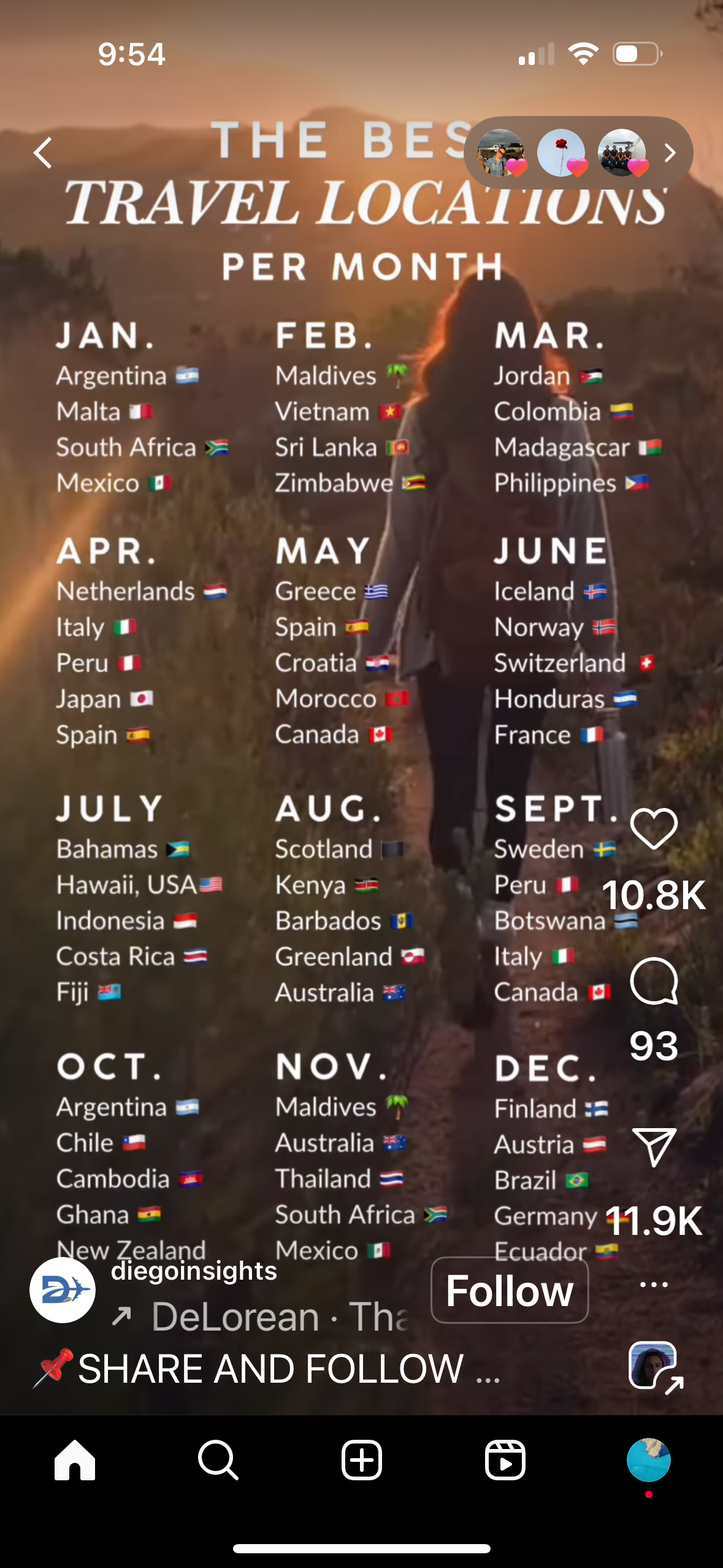Viewport: 723px width, 1568px height.
Task: Like this travel locations reel
Action: click(x=654, y=829)
